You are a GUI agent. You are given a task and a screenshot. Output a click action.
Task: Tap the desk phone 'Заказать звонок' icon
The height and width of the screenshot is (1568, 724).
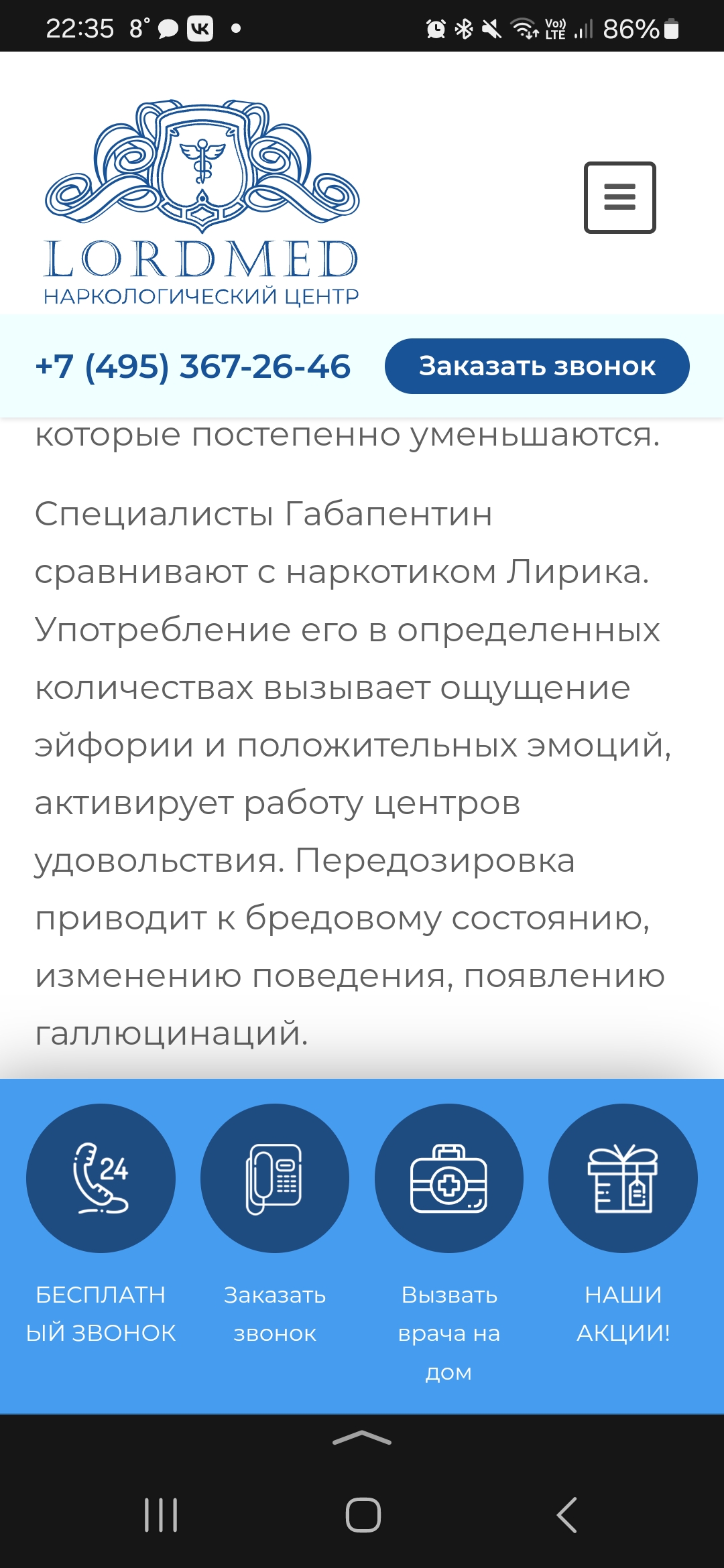pyautogui.click(x=275, y=1178)
